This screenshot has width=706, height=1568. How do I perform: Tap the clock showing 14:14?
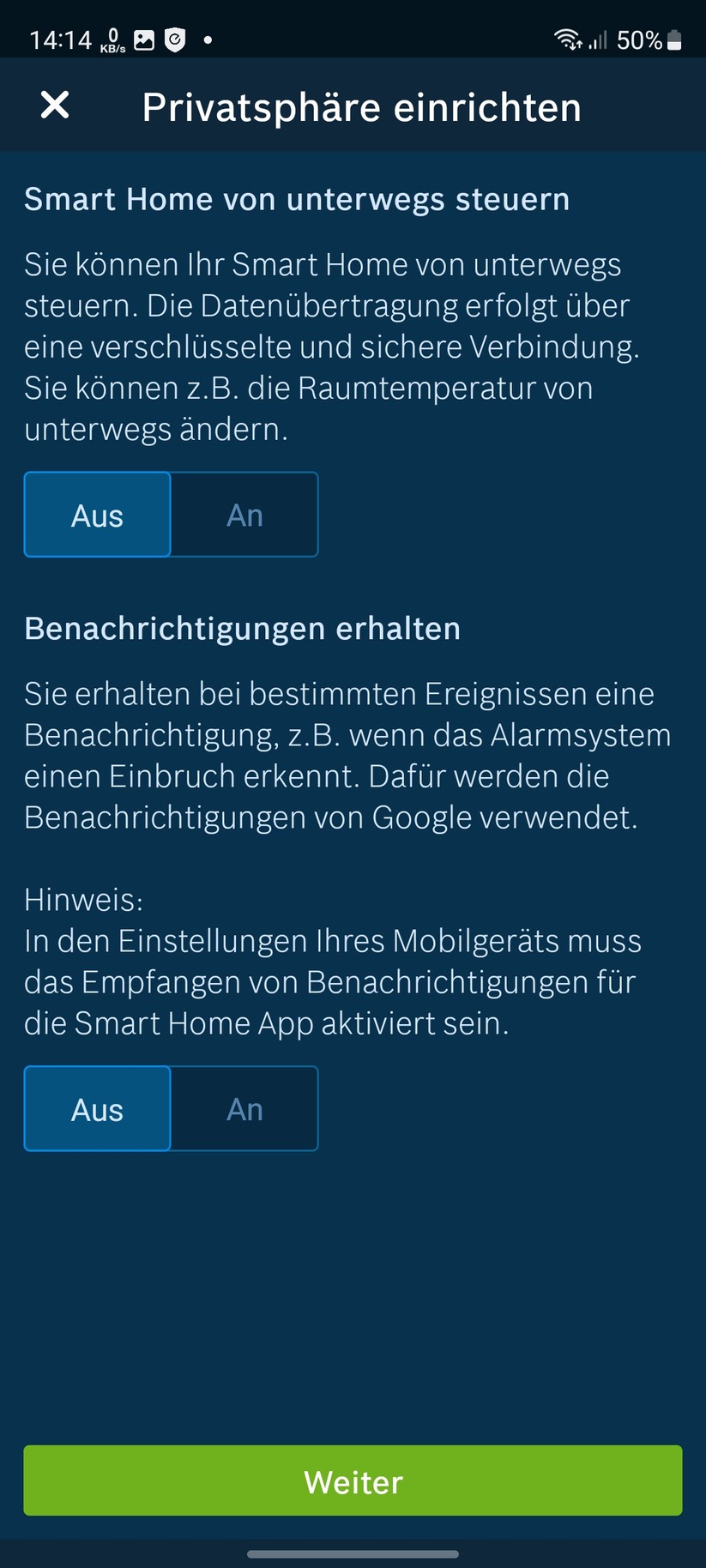(x=59, y=39)
